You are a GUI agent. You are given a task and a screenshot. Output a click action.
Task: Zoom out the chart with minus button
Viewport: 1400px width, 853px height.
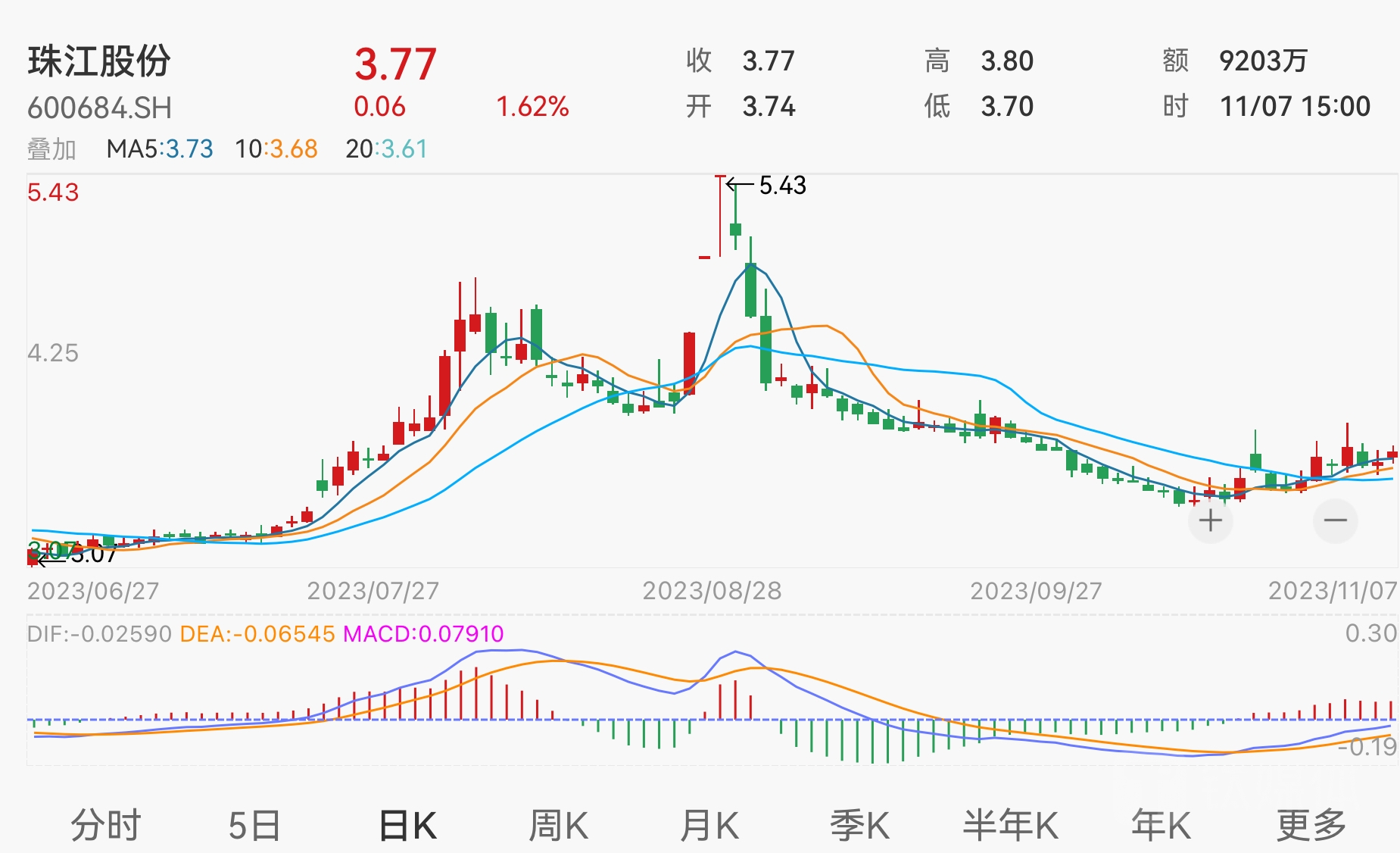click(x=1335, y=520)
